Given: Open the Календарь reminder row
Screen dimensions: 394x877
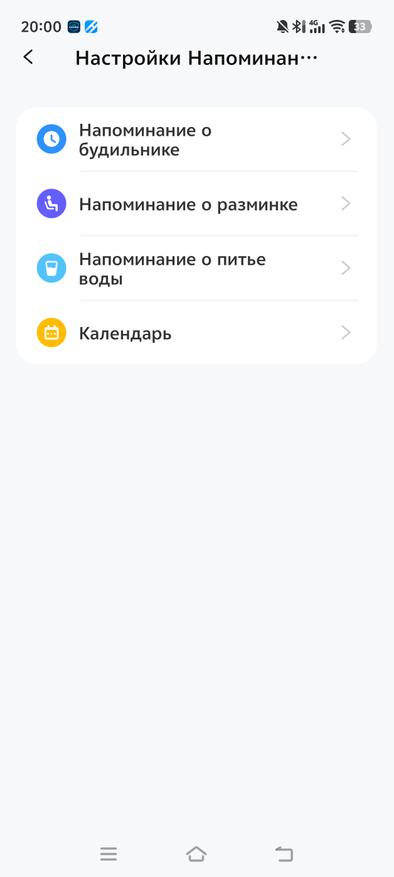Looking at the screenshot, I should point(196,333).
